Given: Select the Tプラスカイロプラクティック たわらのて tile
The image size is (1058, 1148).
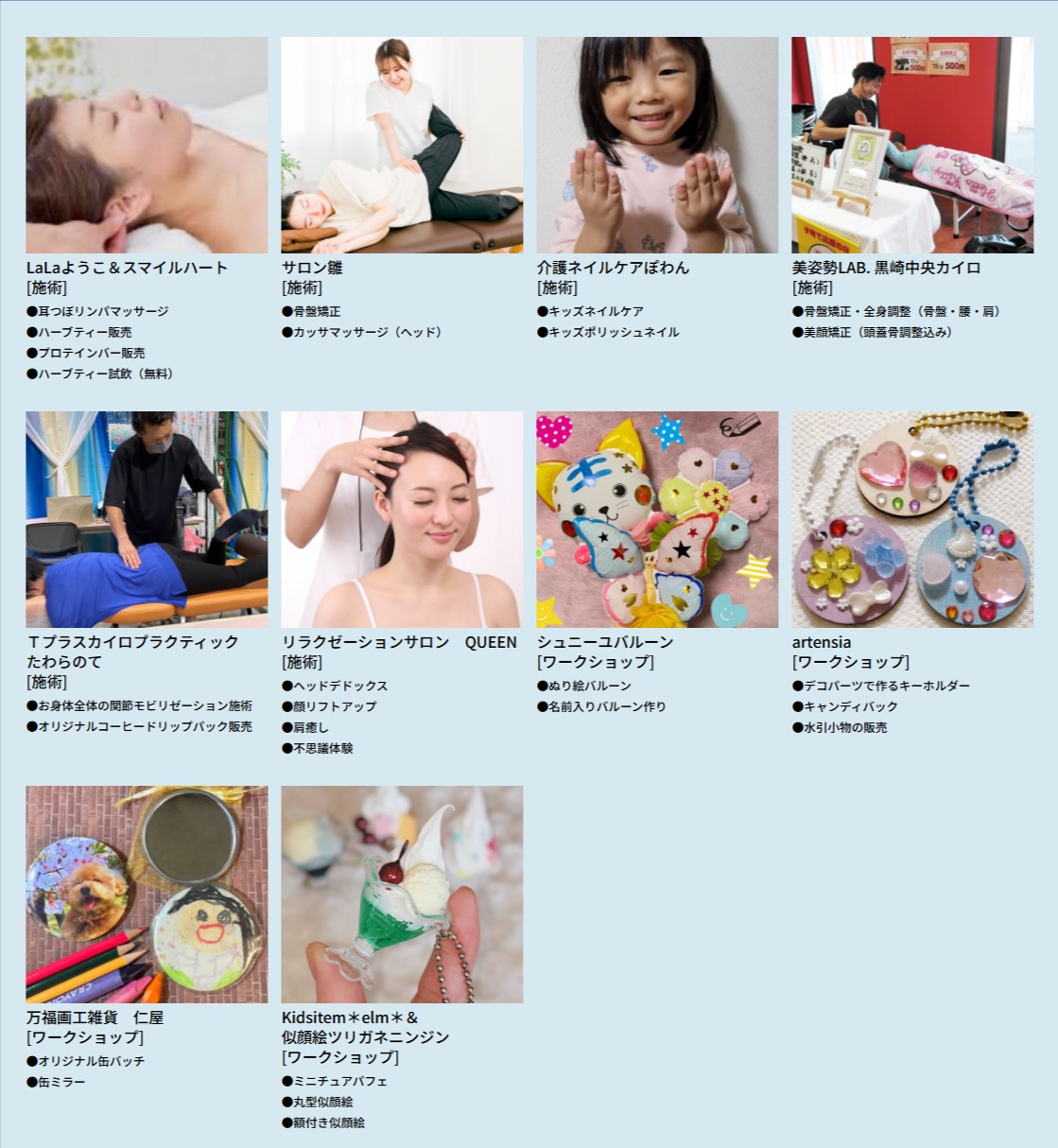Looking at the screenshot, I should click(x=147, y=519).
